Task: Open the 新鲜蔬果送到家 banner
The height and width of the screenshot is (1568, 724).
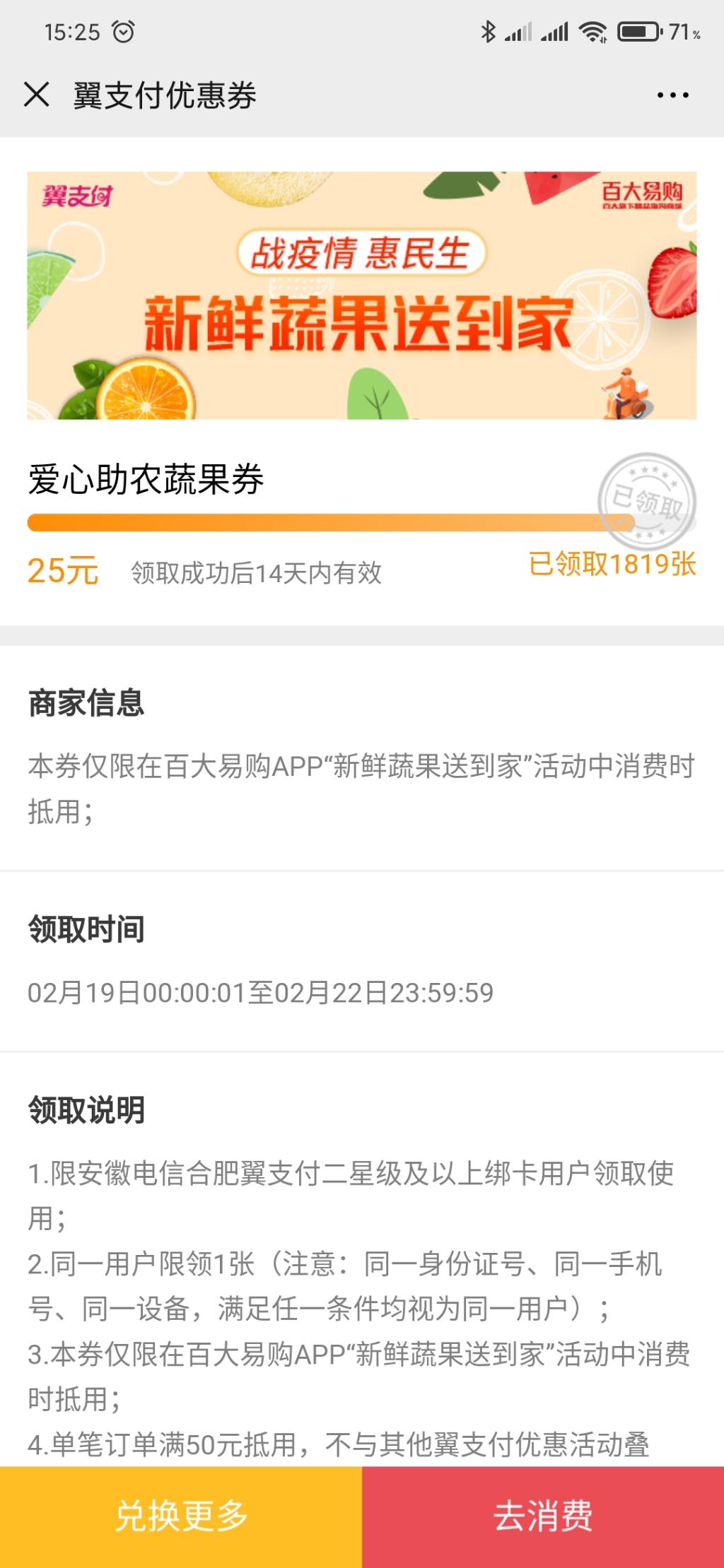Action: 362,295
